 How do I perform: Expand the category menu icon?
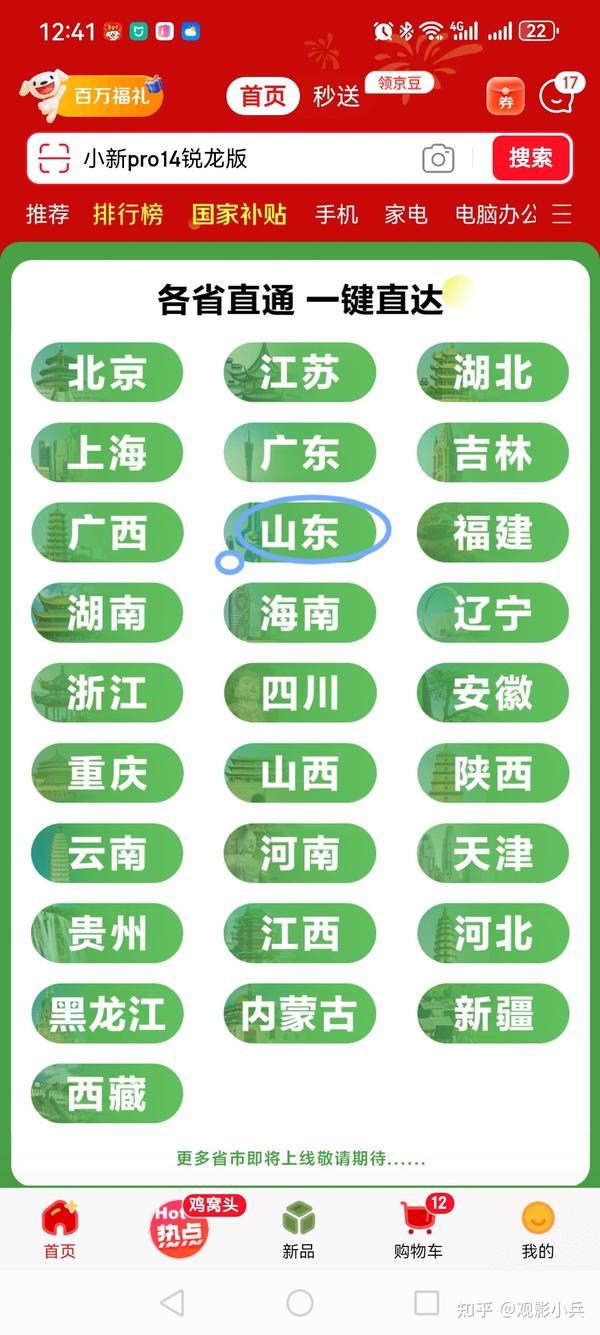click(562, 214)
